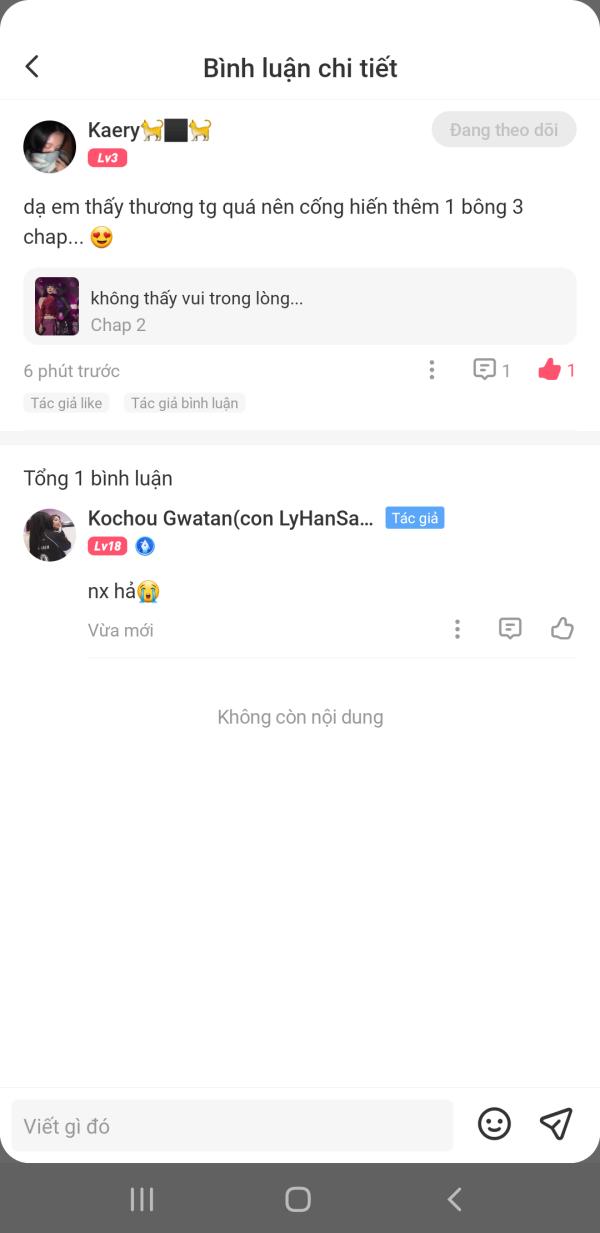Open recent apps from navigation bar

(x=142, y=1199)
